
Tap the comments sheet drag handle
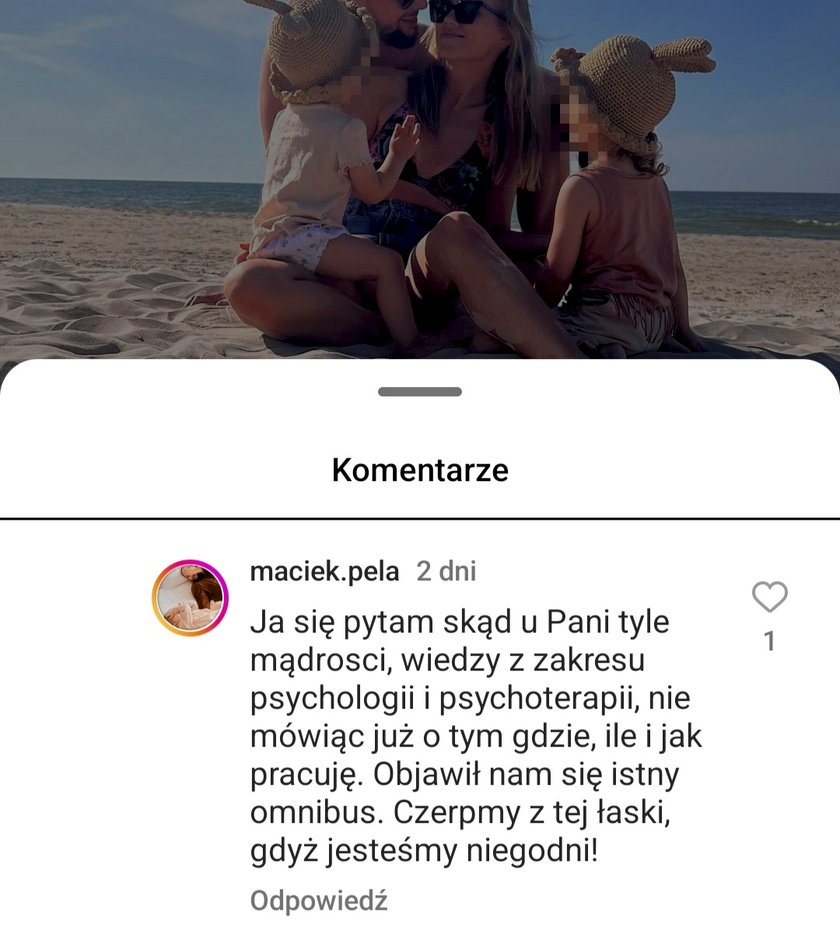tap(419, 392)
